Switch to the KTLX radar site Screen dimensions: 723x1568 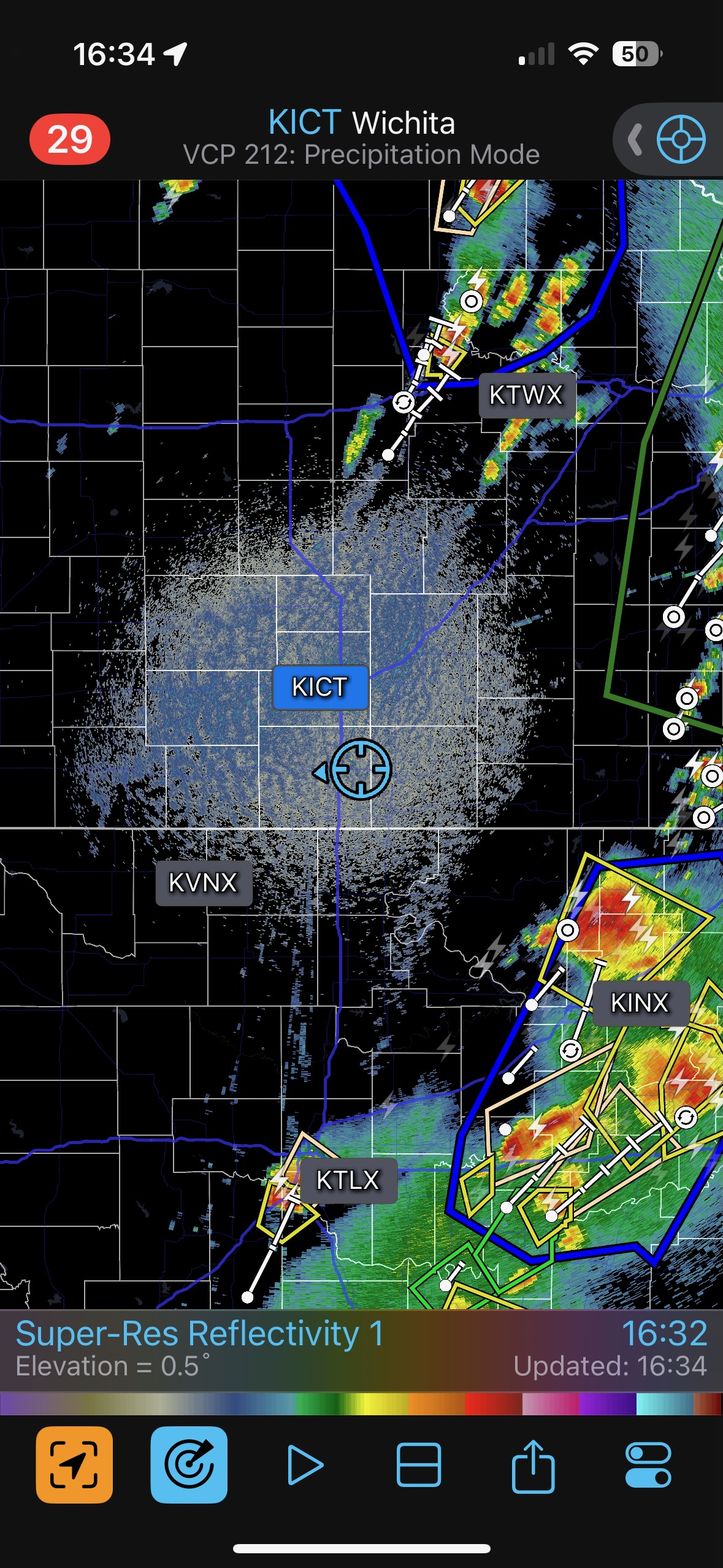[x=348, y=1180]
